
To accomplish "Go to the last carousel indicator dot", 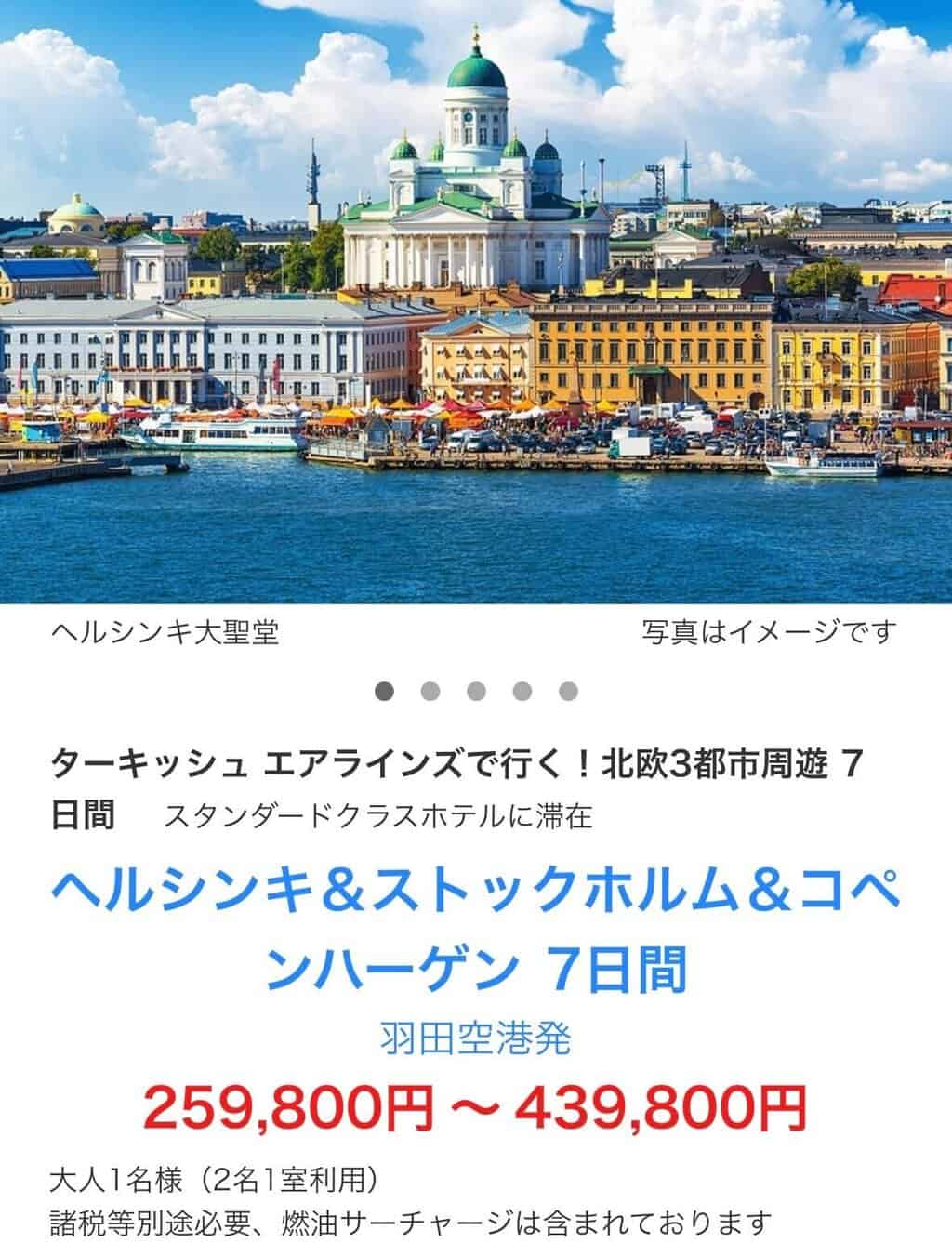I will 569,691.
